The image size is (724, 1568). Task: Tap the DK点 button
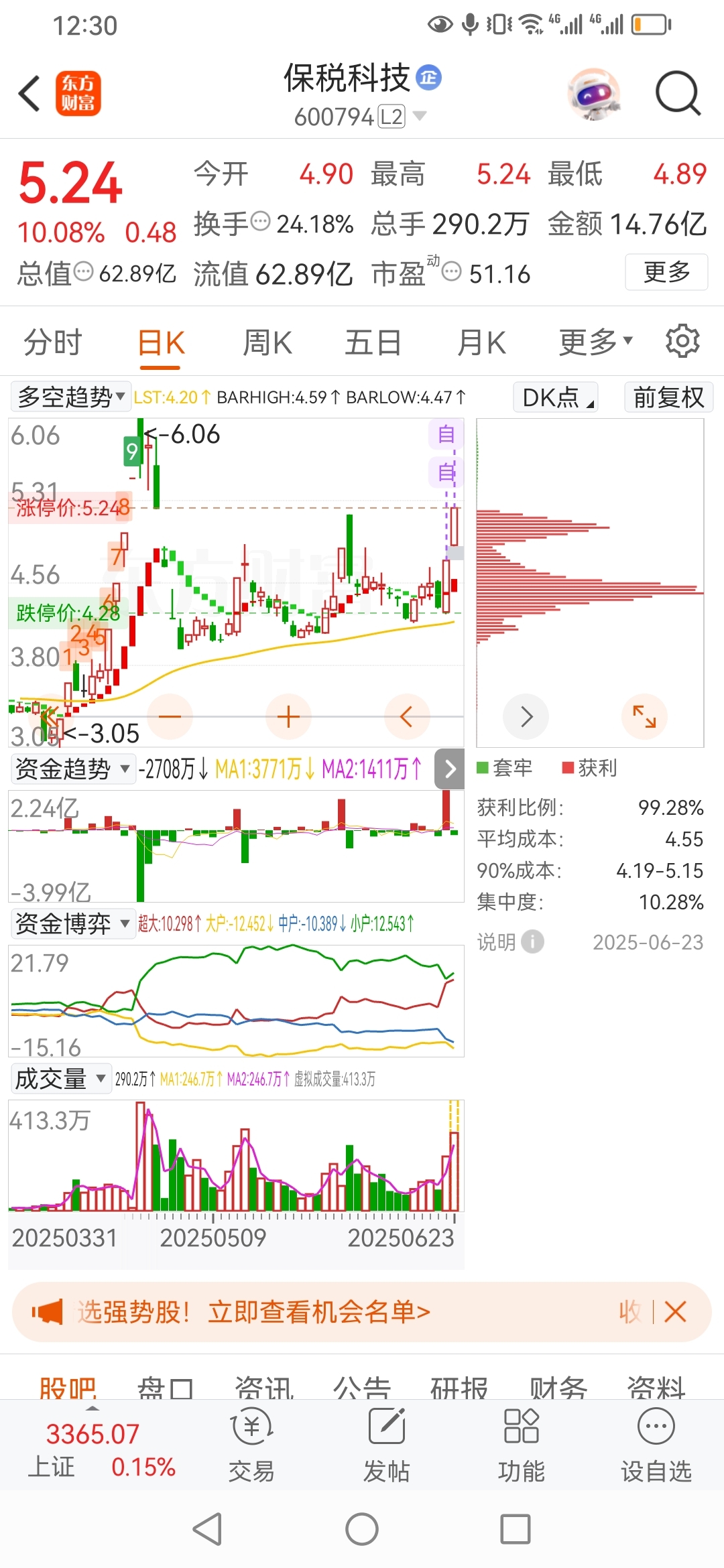point(556,397)
